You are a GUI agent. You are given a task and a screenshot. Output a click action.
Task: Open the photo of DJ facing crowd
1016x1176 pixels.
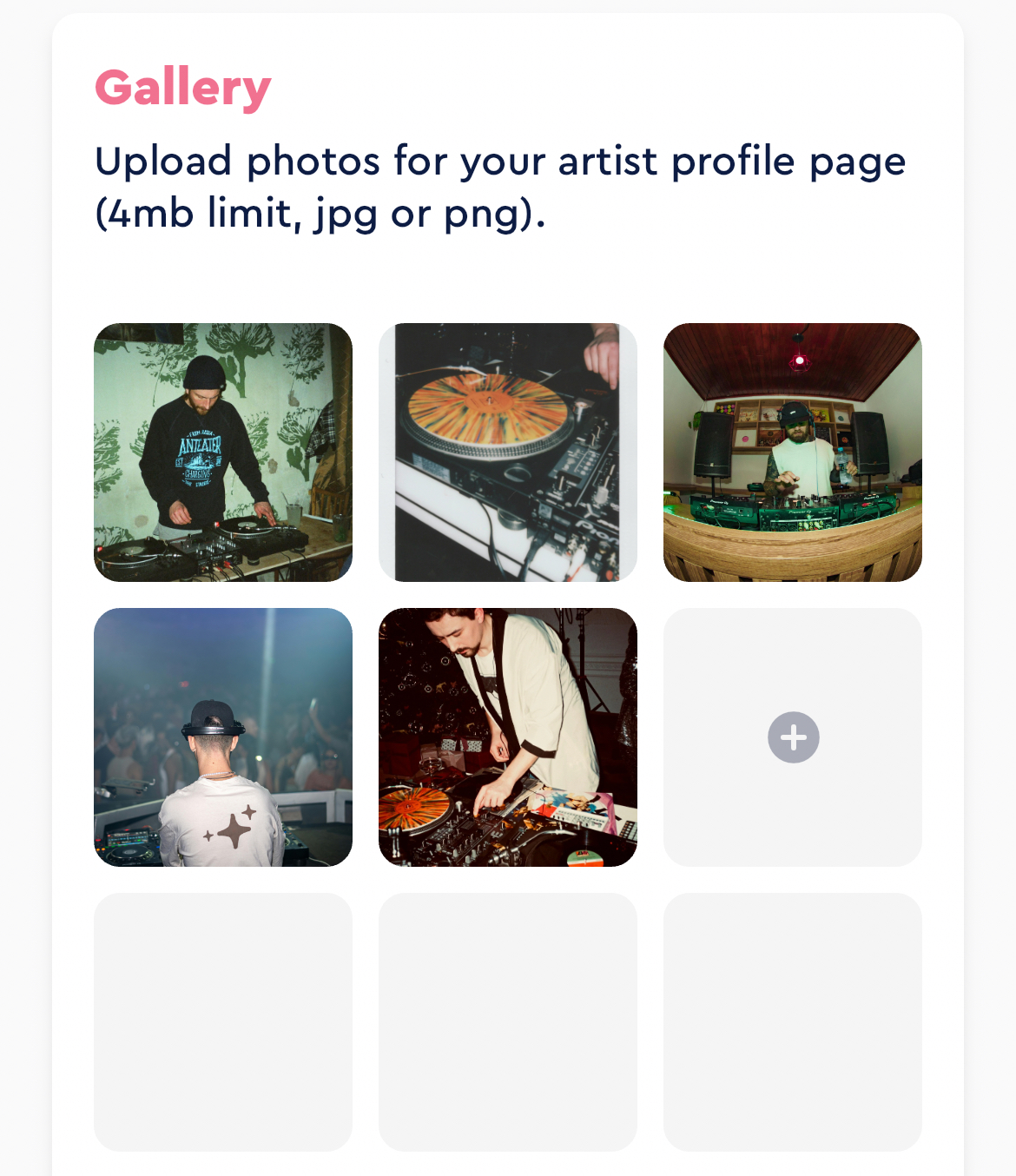(223, 737)
